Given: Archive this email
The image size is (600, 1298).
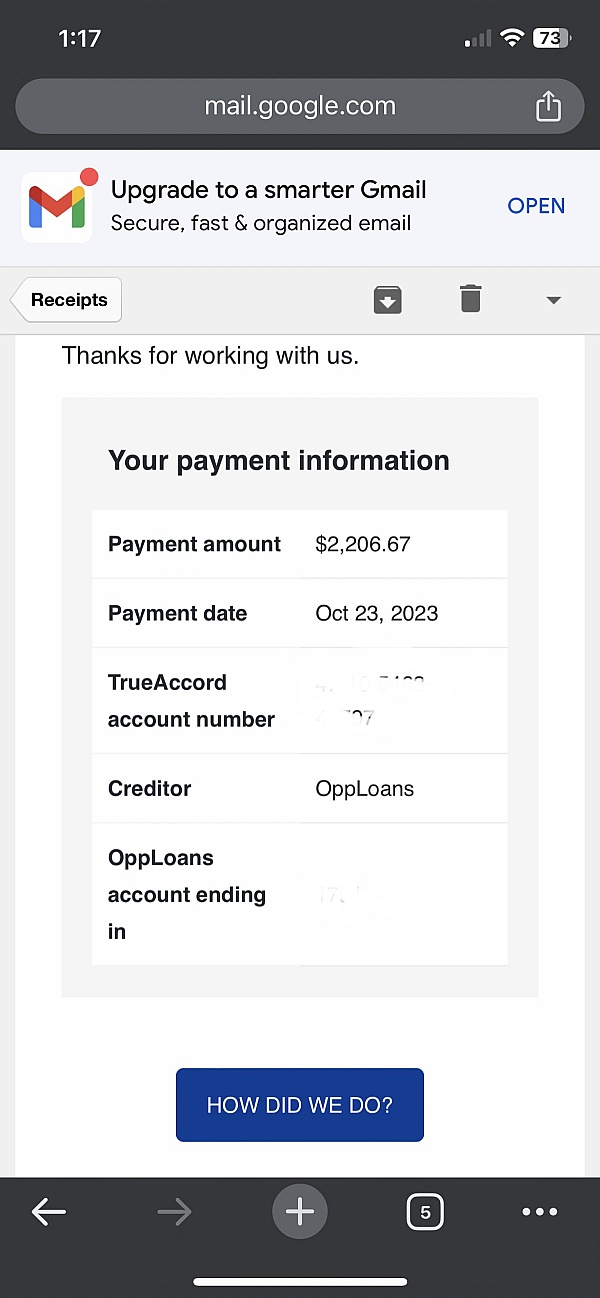Looking at the screenshot, I should 388,299.
